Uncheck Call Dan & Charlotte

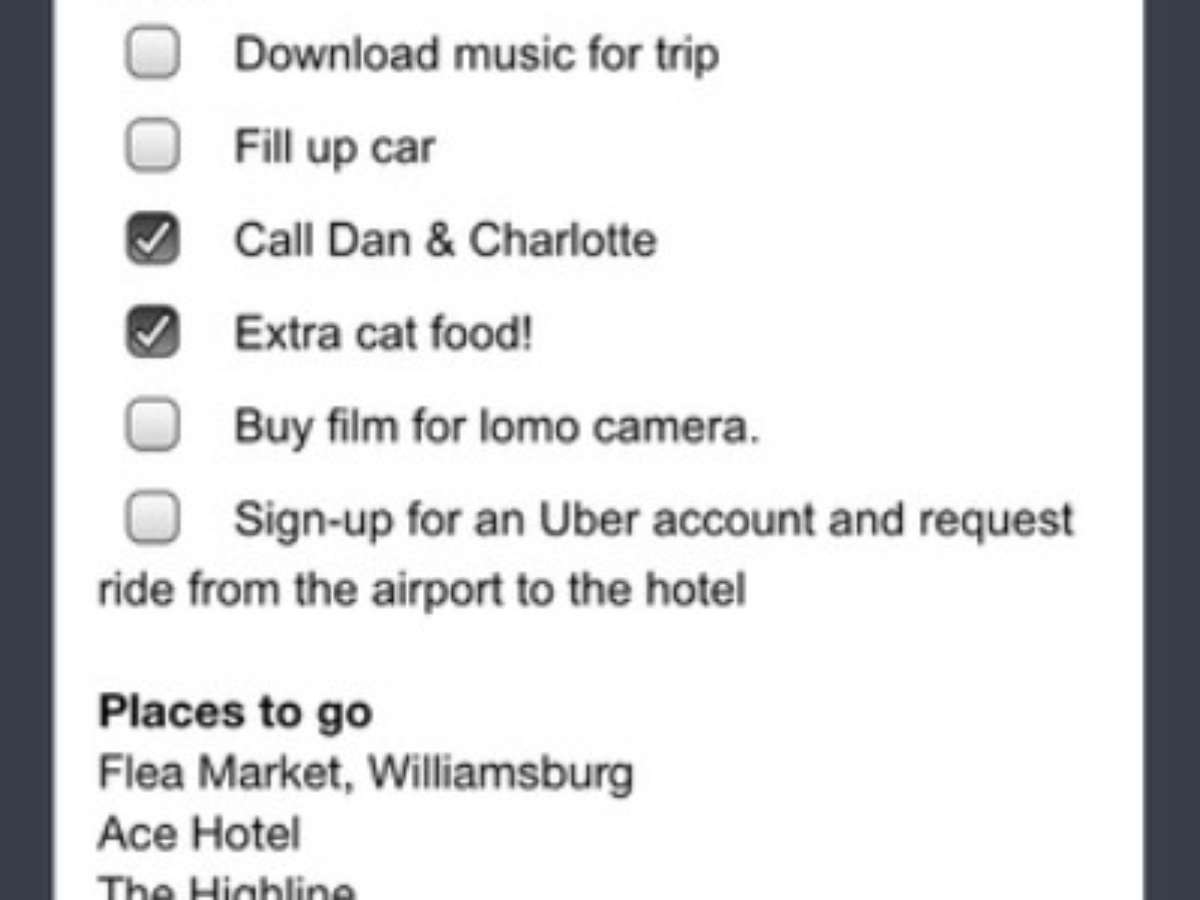(x=153, y=240)
